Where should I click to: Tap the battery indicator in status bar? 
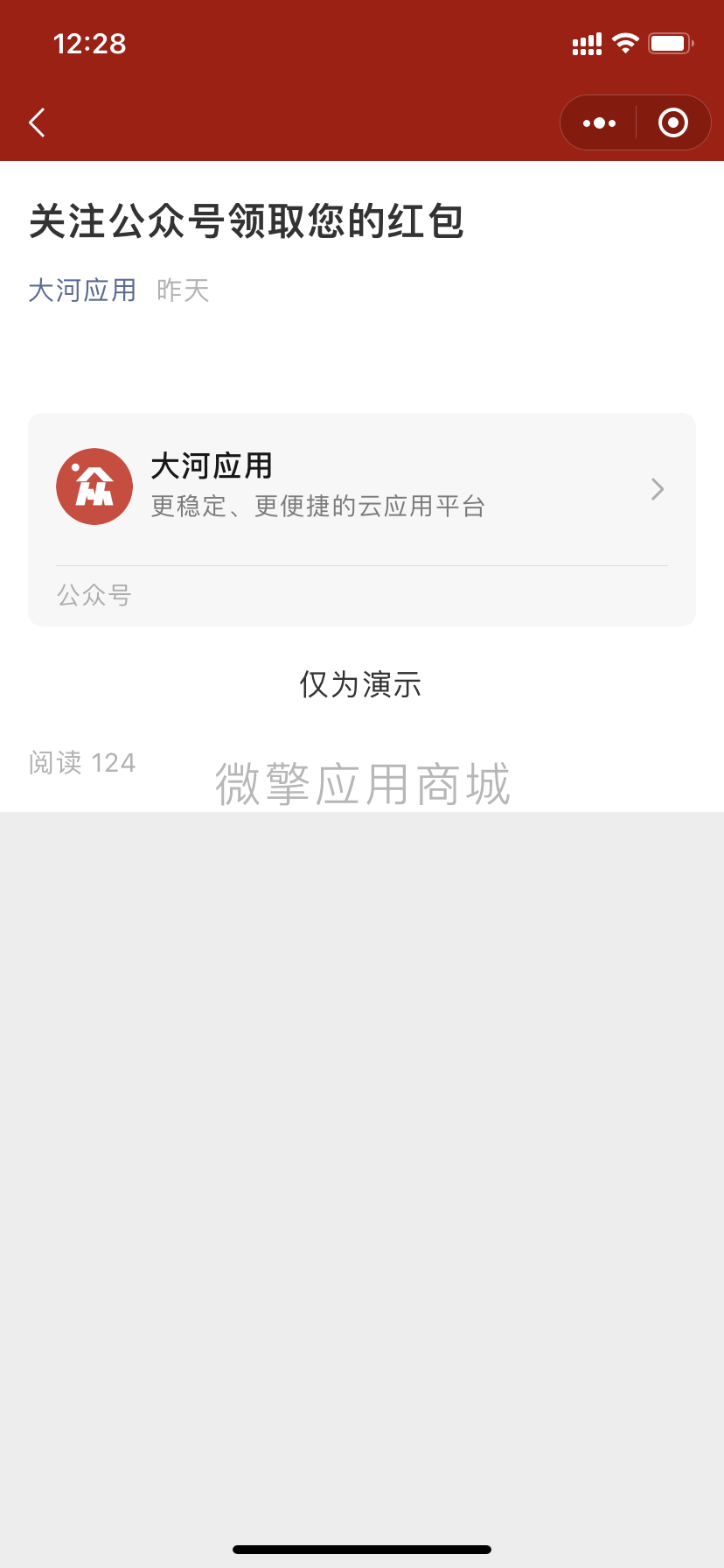click(x=670, y=43)
